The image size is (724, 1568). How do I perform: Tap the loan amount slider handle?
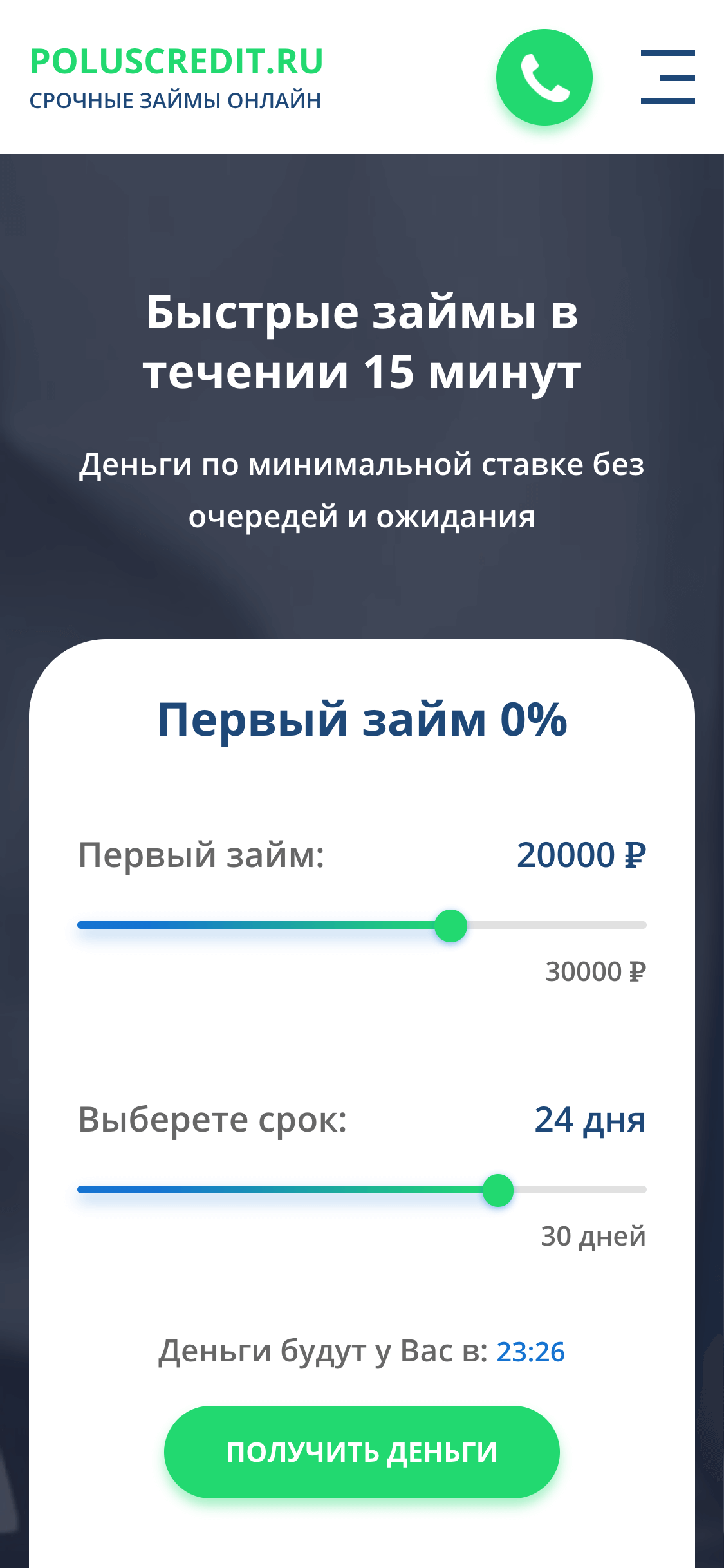(x=450, y=926)
